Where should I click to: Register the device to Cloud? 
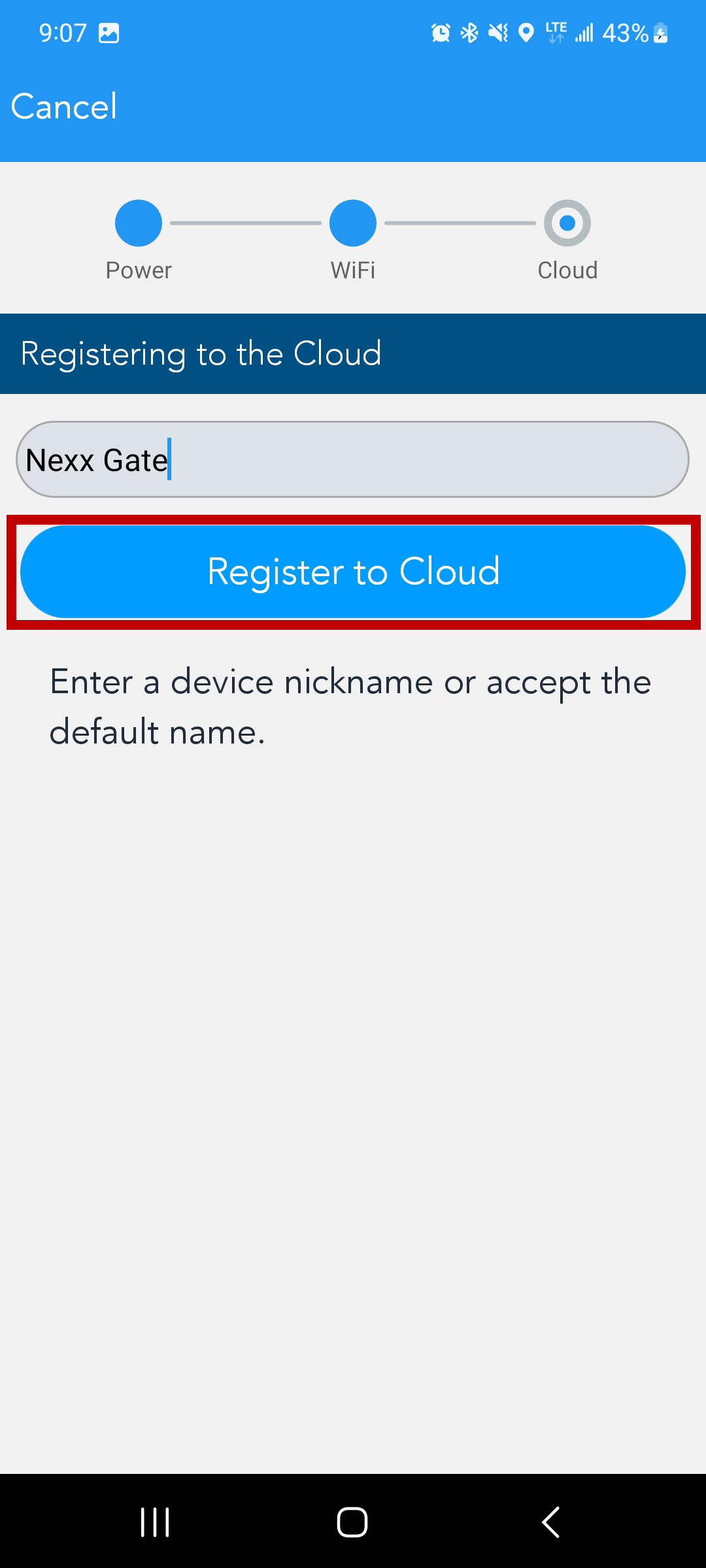pyautogui.click(x=353, y=572)
